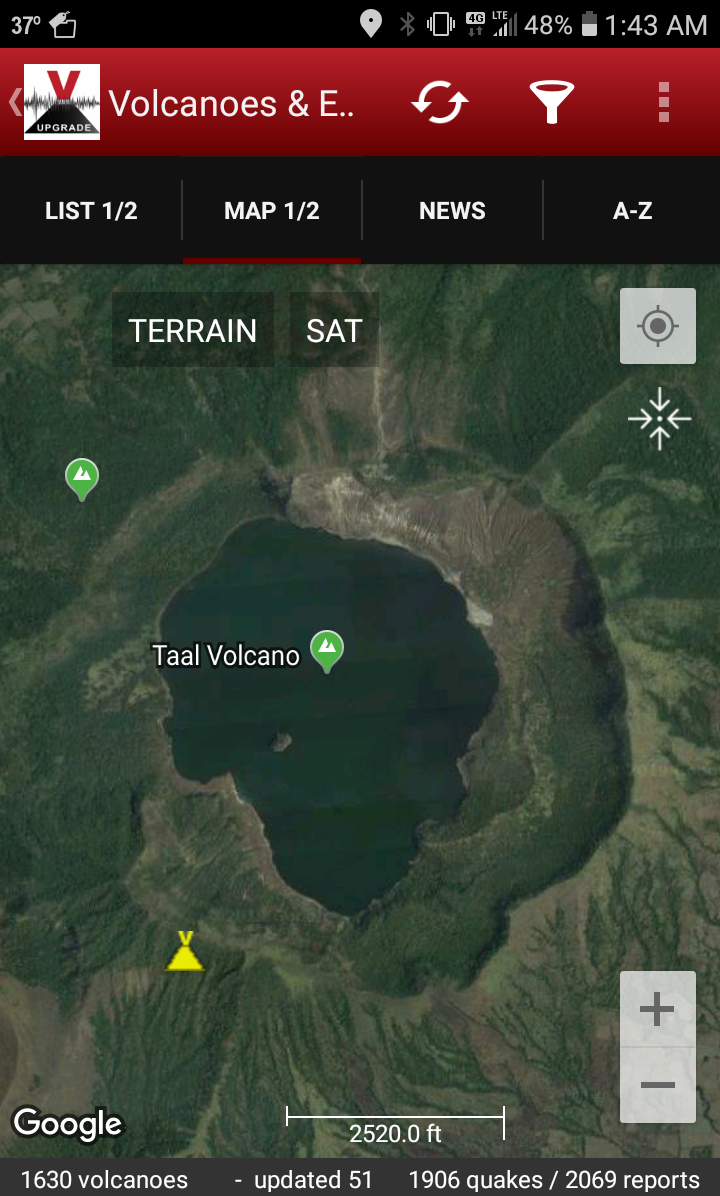The image size is (720, 1196).
Task: Open the overflow menu
Action: tap(663, 102)
